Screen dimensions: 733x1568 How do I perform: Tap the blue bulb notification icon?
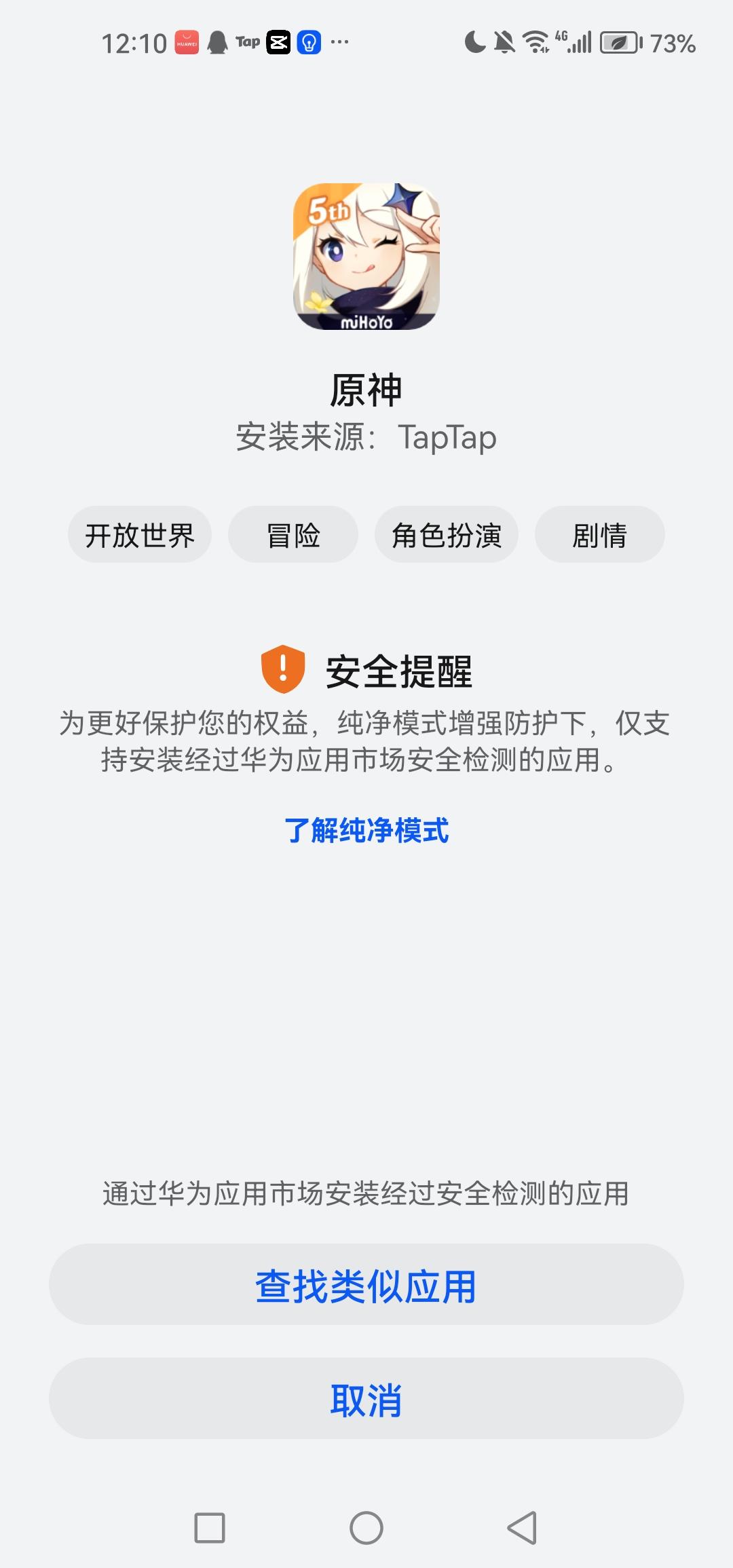pyautogui.click(x=309, y=41)
